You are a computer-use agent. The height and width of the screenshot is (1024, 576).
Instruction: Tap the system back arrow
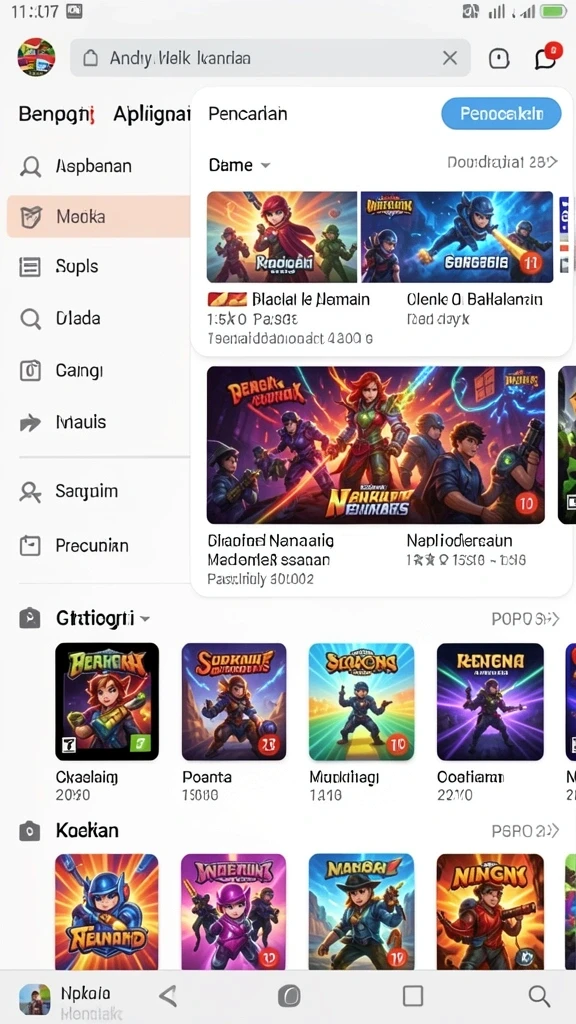(x=168, y=995)
